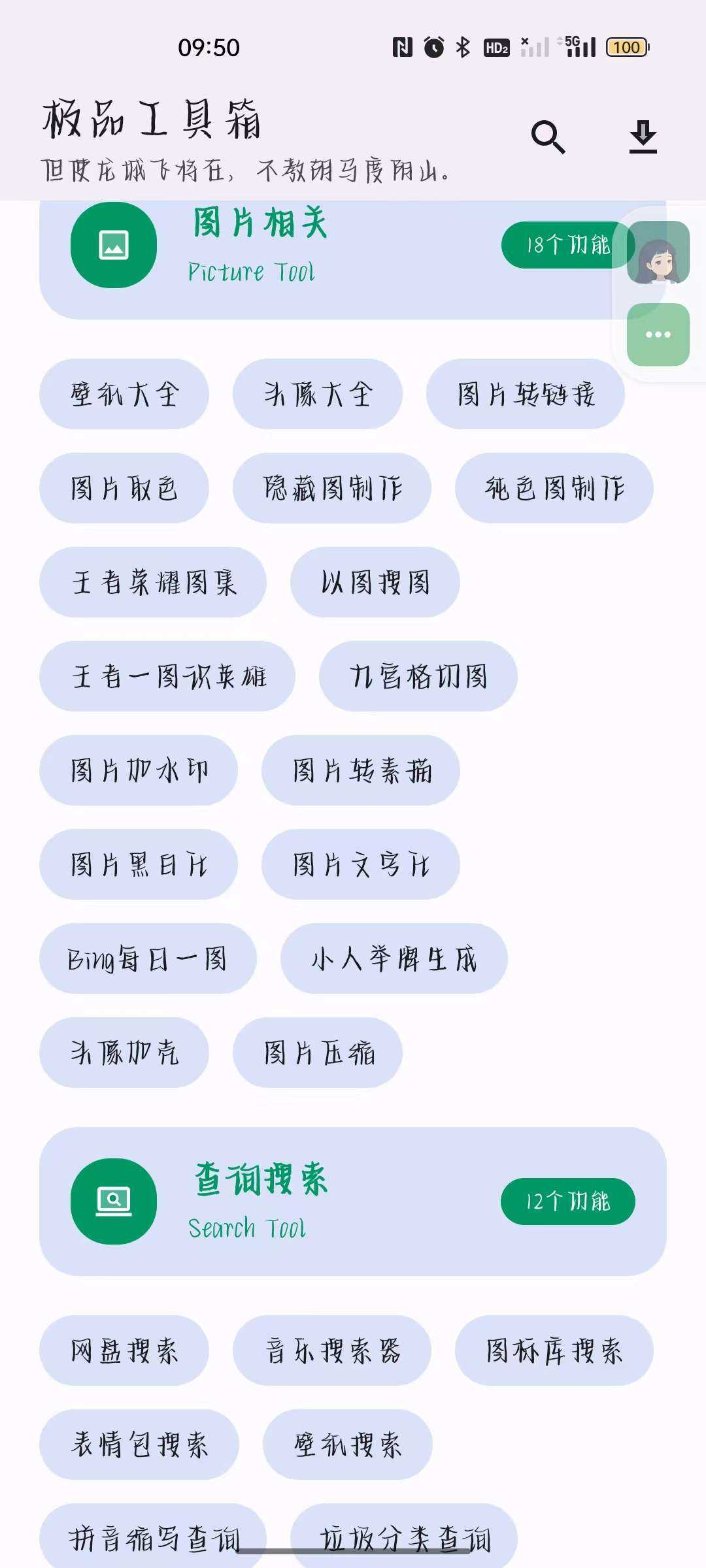Screen dimensions: 706x1568
Task: Open 纯色图制作
Action: point(554,488)
